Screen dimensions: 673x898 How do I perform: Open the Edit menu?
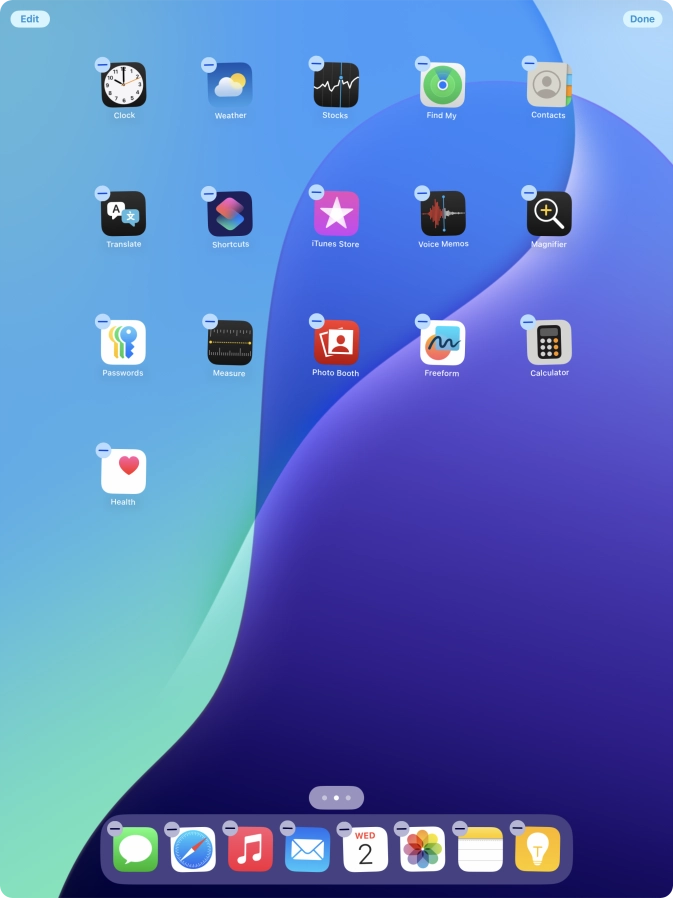30,19
